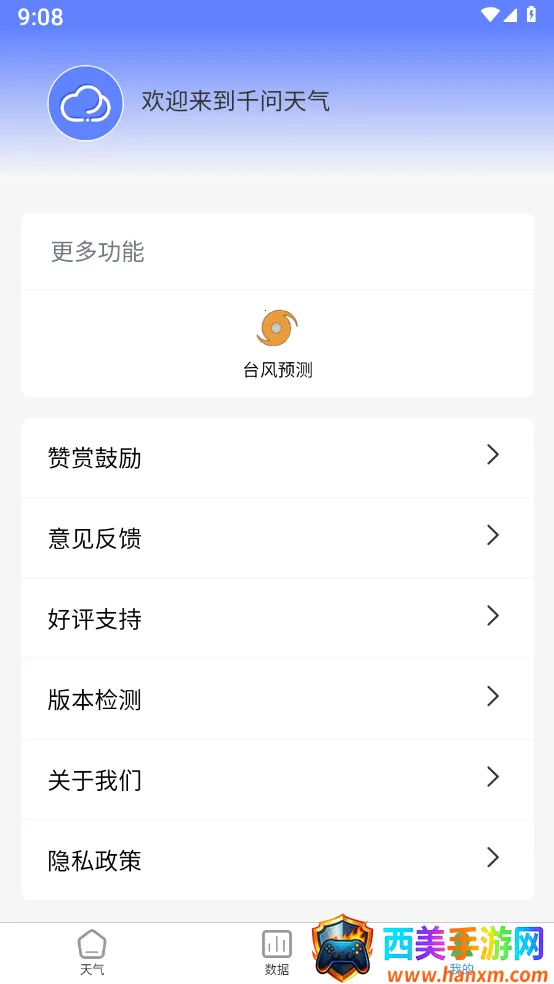The width and height of the screenshot is (554, 984).
Task: Switch to the 数据 tab
Action: (x=277, y=953)
